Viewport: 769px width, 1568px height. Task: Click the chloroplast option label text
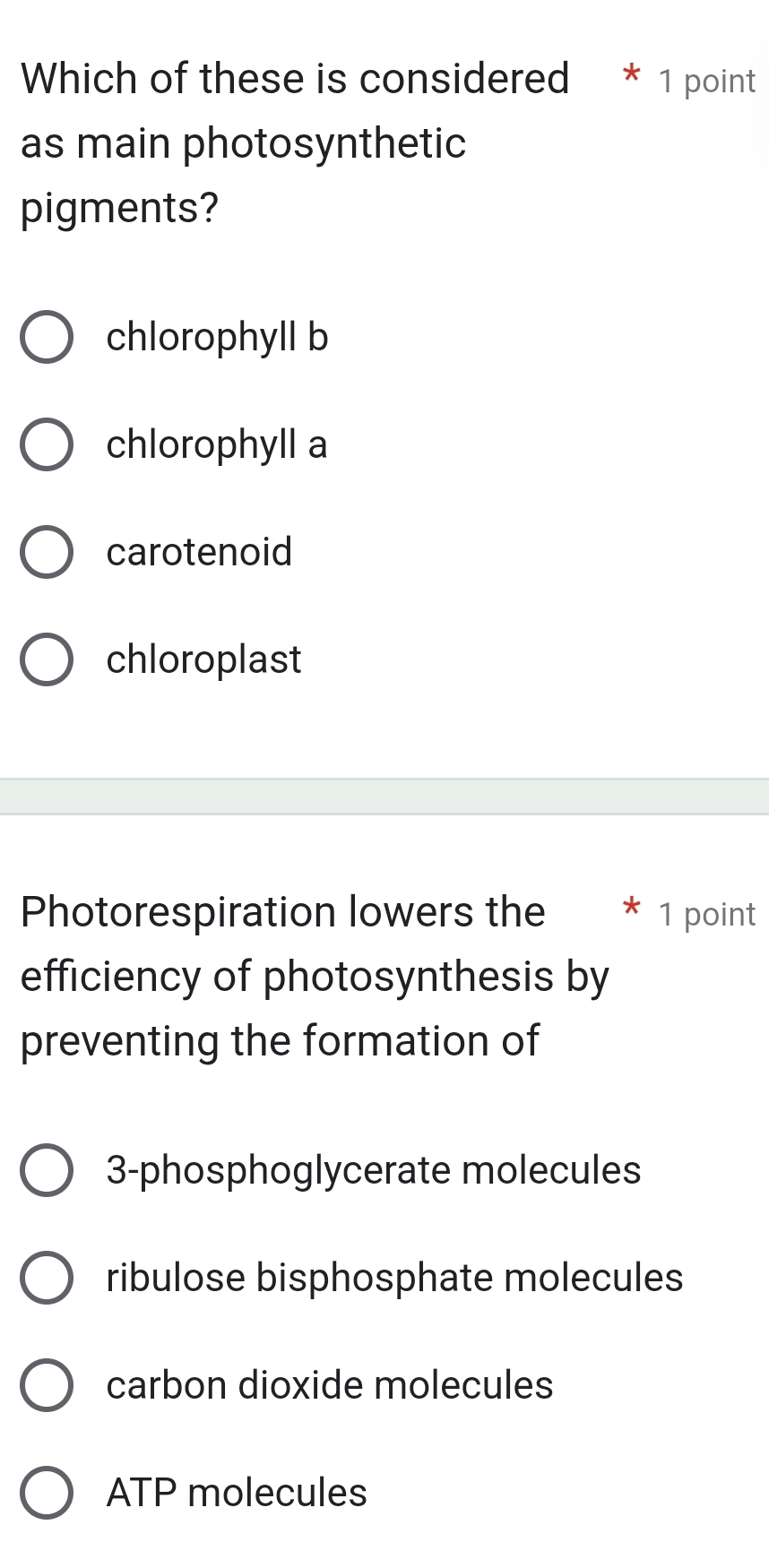click(x=203, y=659)
